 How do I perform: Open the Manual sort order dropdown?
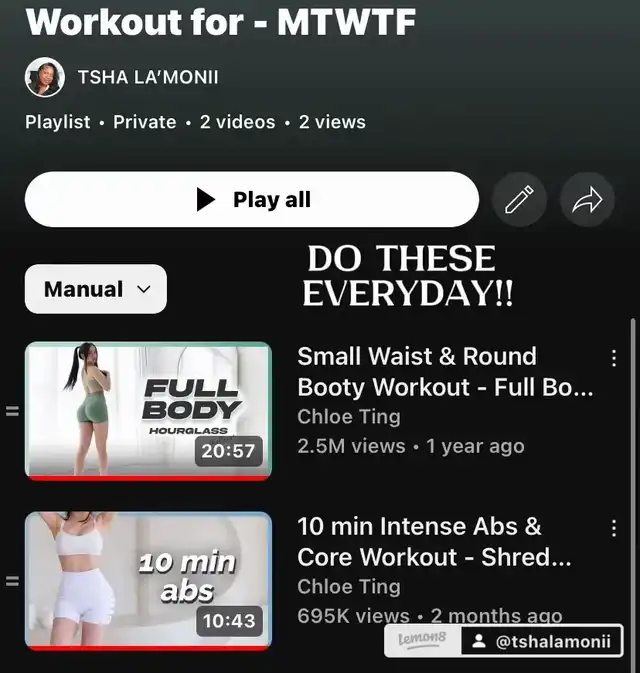pos(96,290)
